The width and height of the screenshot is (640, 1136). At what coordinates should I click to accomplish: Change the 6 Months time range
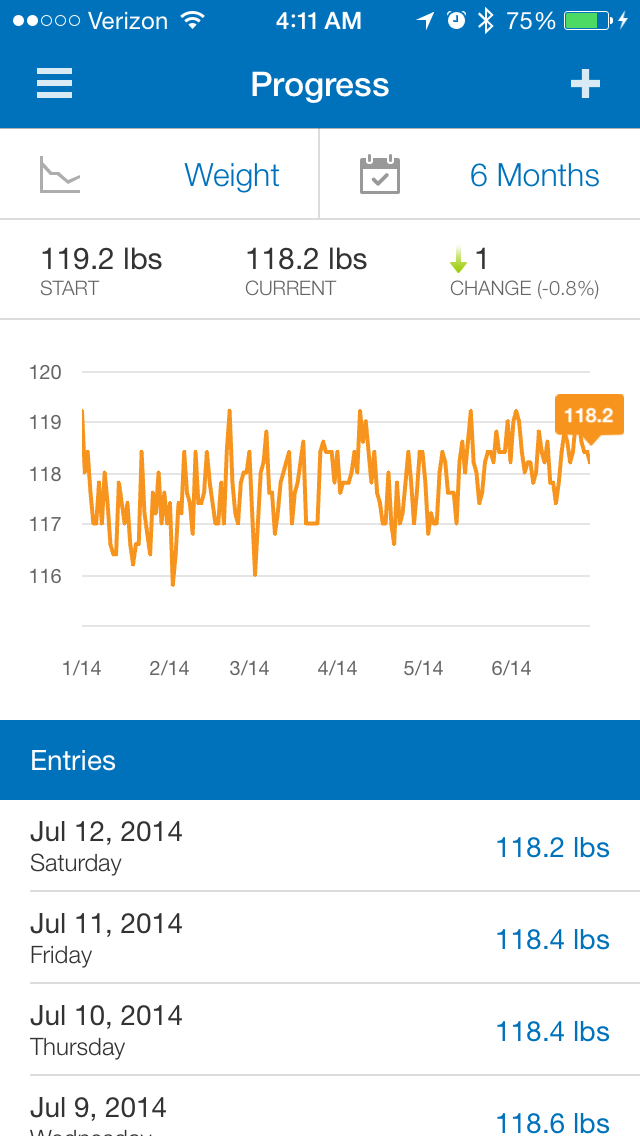pos(480,175)
